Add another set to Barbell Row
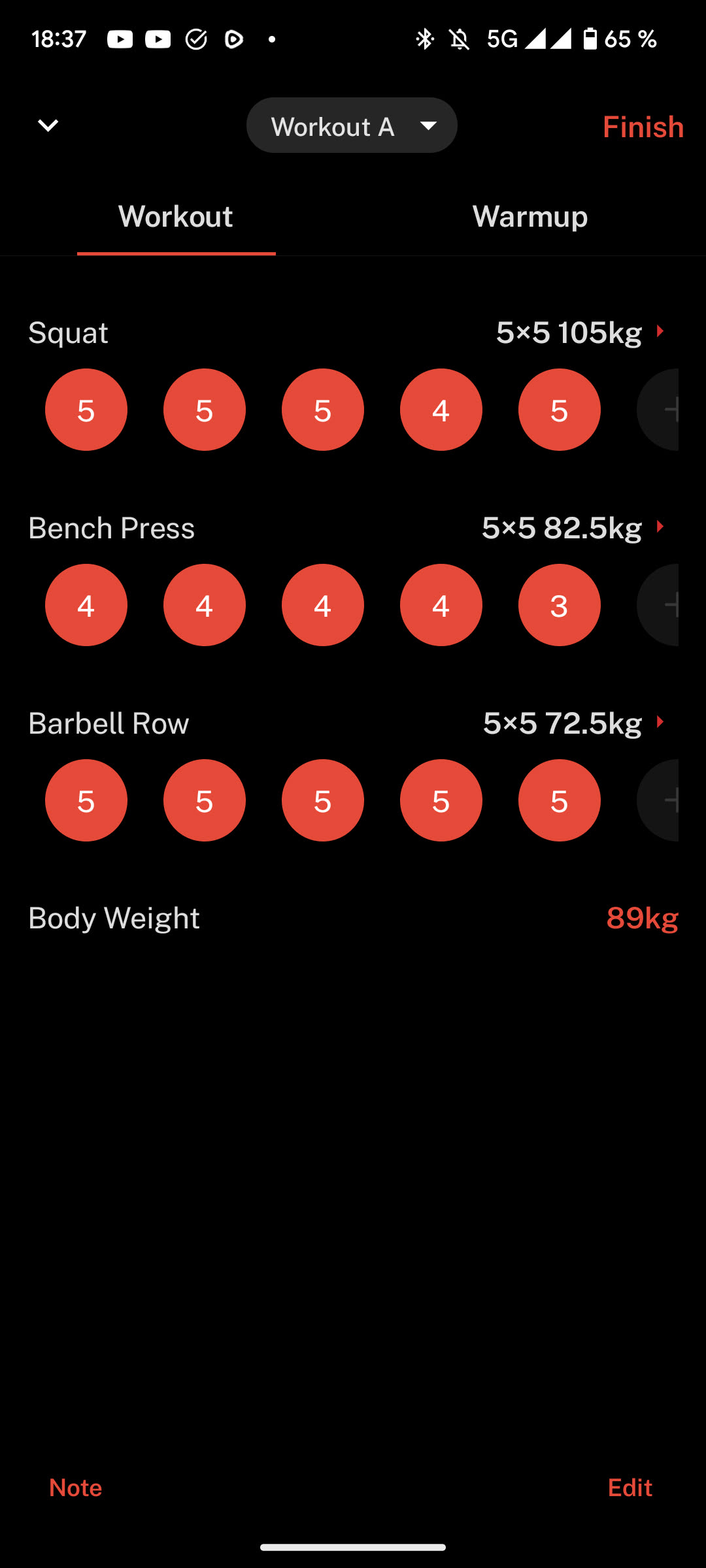The height and width of the screenshot is (1568, 706). click(660, 800)
